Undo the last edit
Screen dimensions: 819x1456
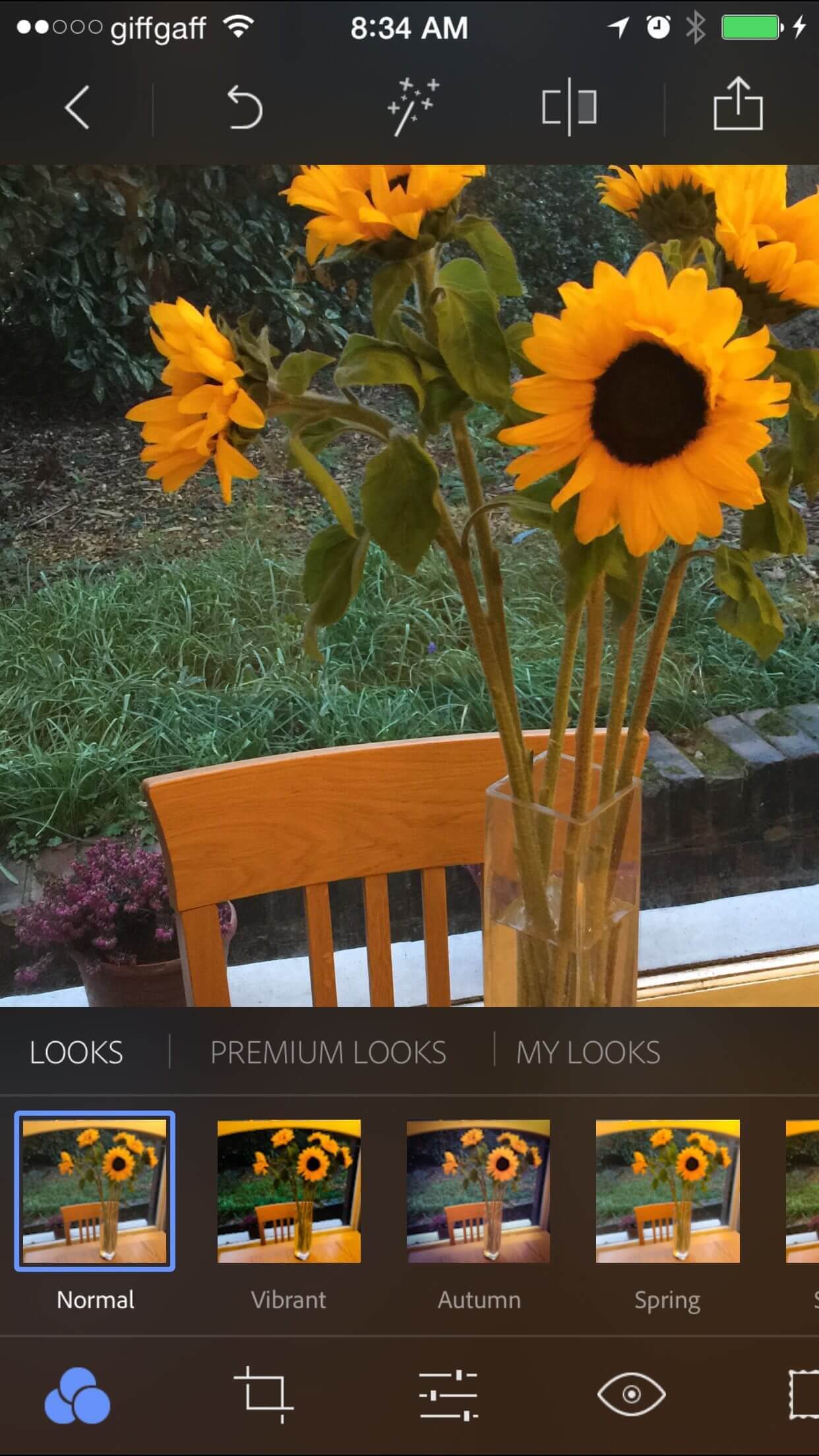245,107
